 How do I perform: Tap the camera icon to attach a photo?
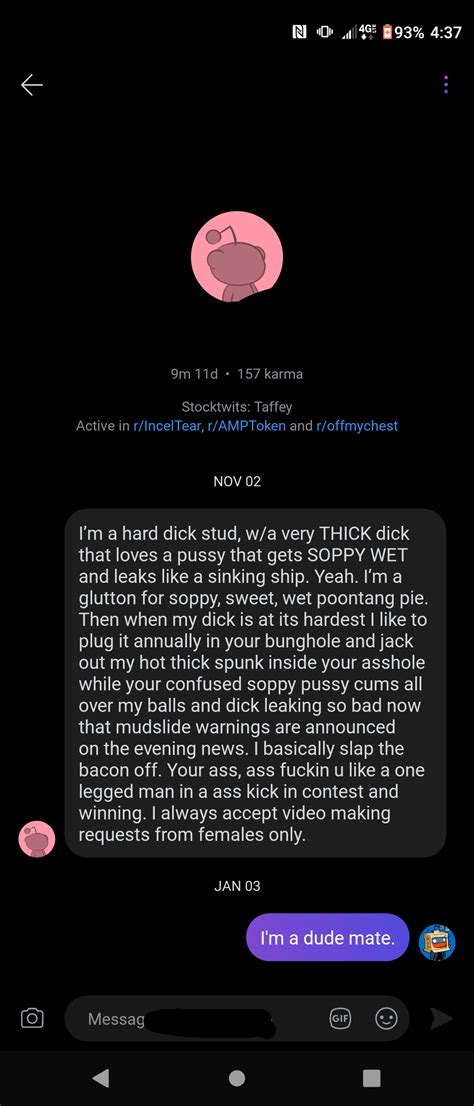(32, 1018)
